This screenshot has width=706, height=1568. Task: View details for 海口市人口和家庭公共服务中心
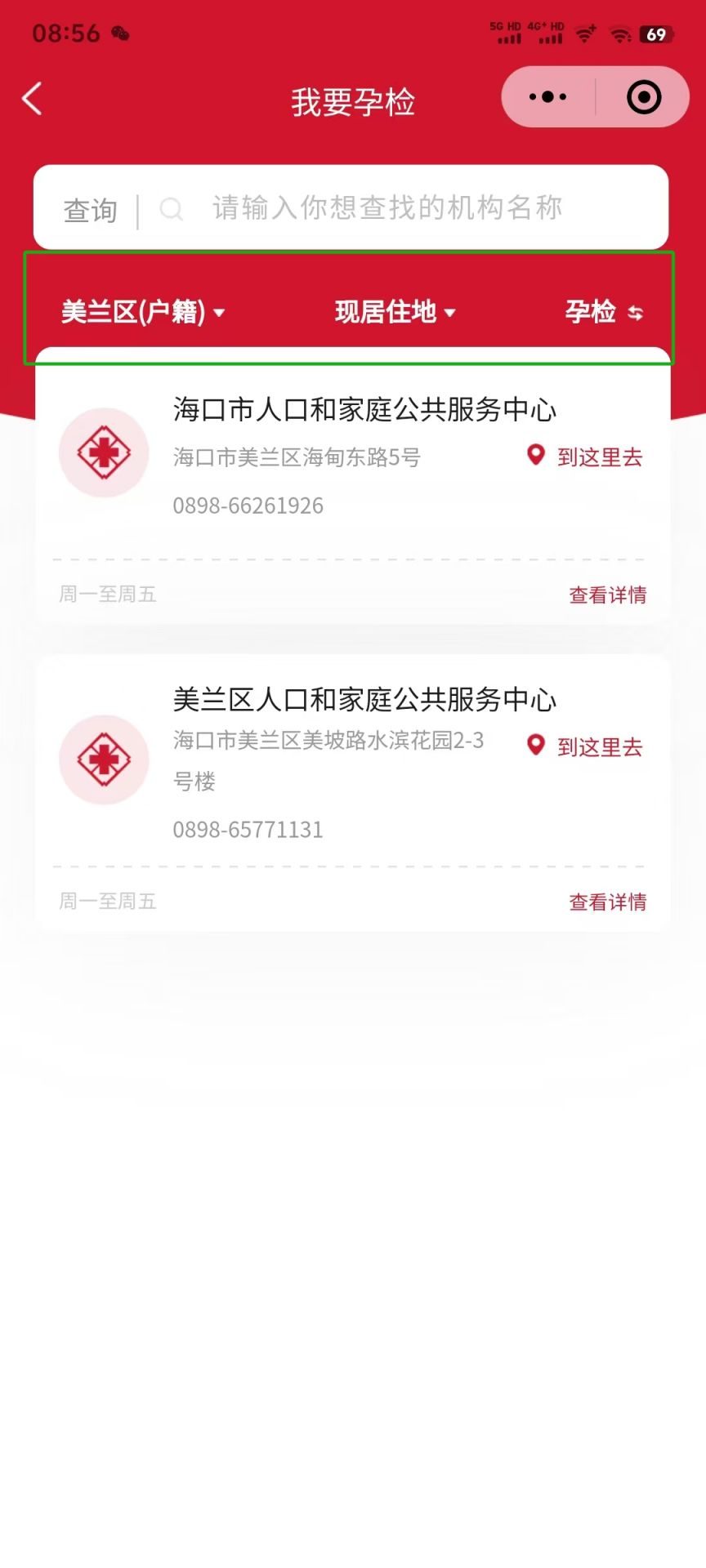(607, 595)
